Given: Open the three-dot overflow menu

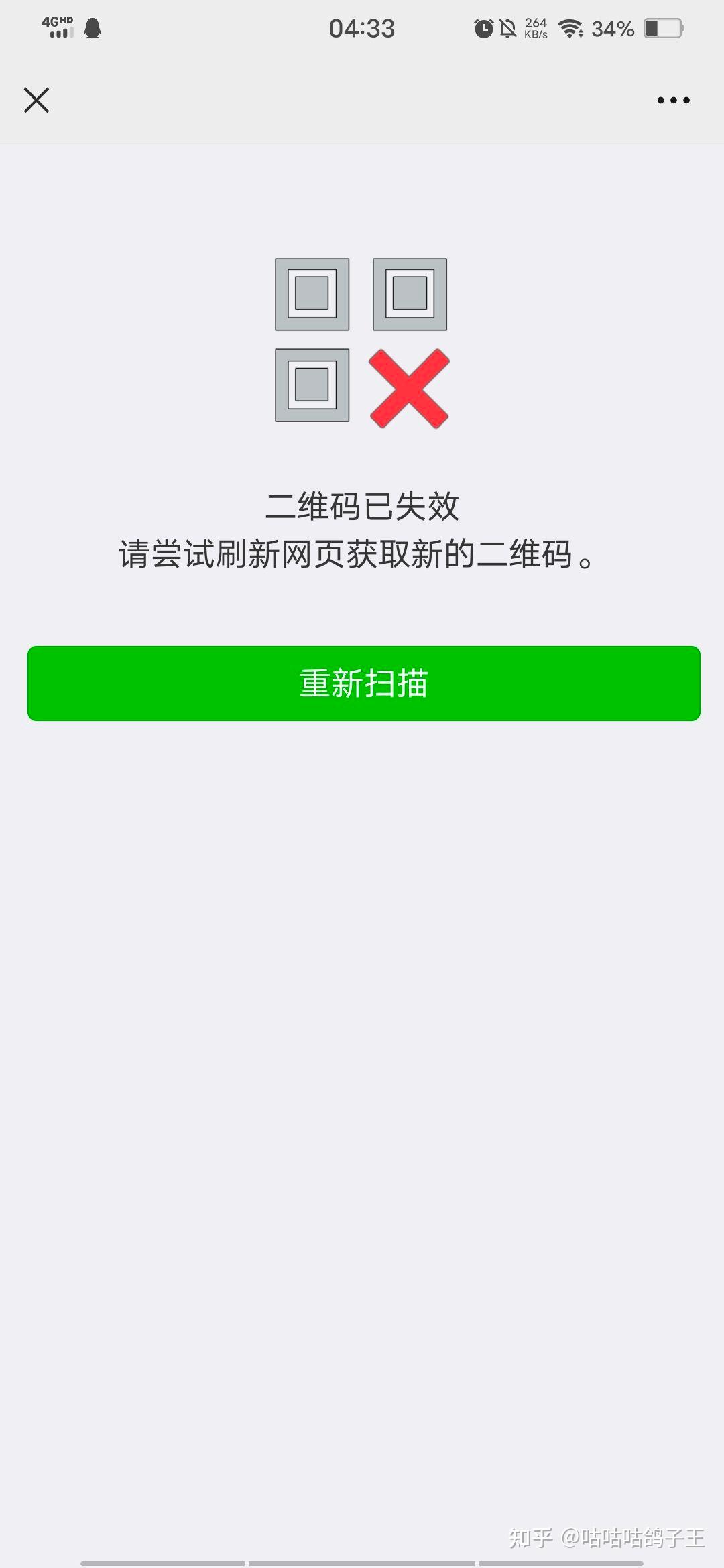Looking at the screenshot, I should 673,100.
